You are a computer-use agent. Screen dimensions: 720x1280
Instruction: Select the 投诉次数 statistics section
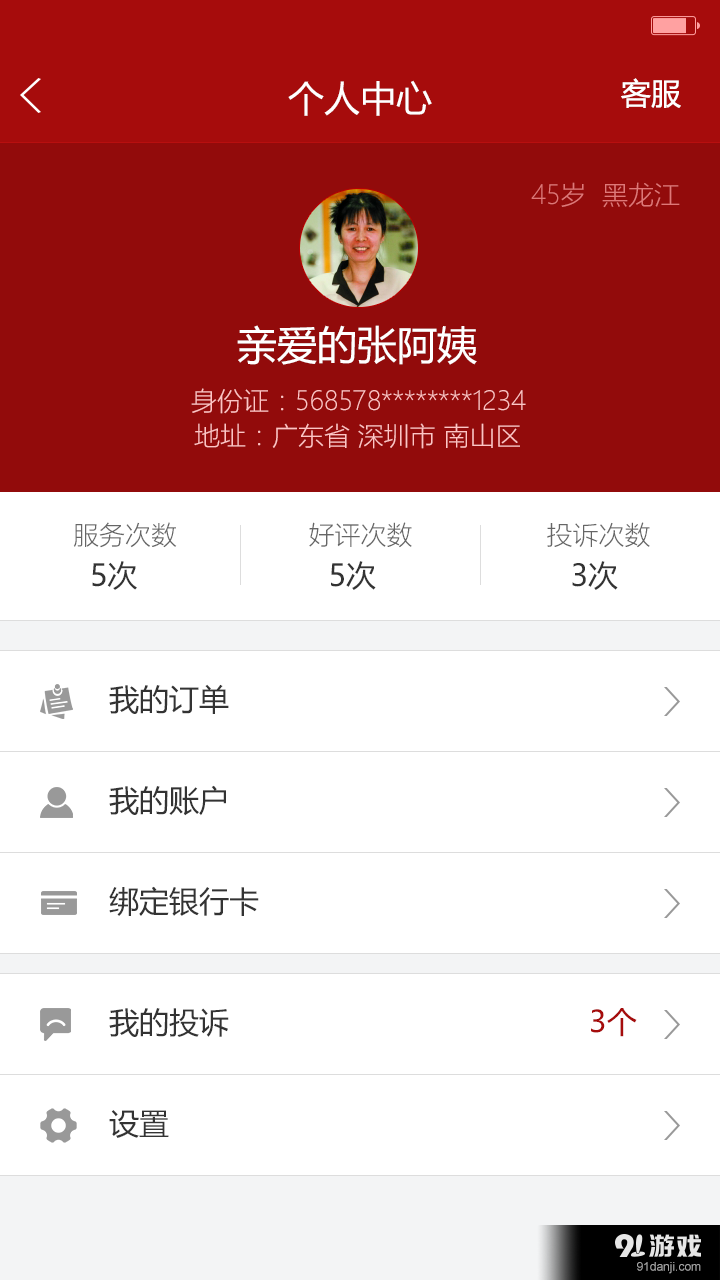[595, 555]
